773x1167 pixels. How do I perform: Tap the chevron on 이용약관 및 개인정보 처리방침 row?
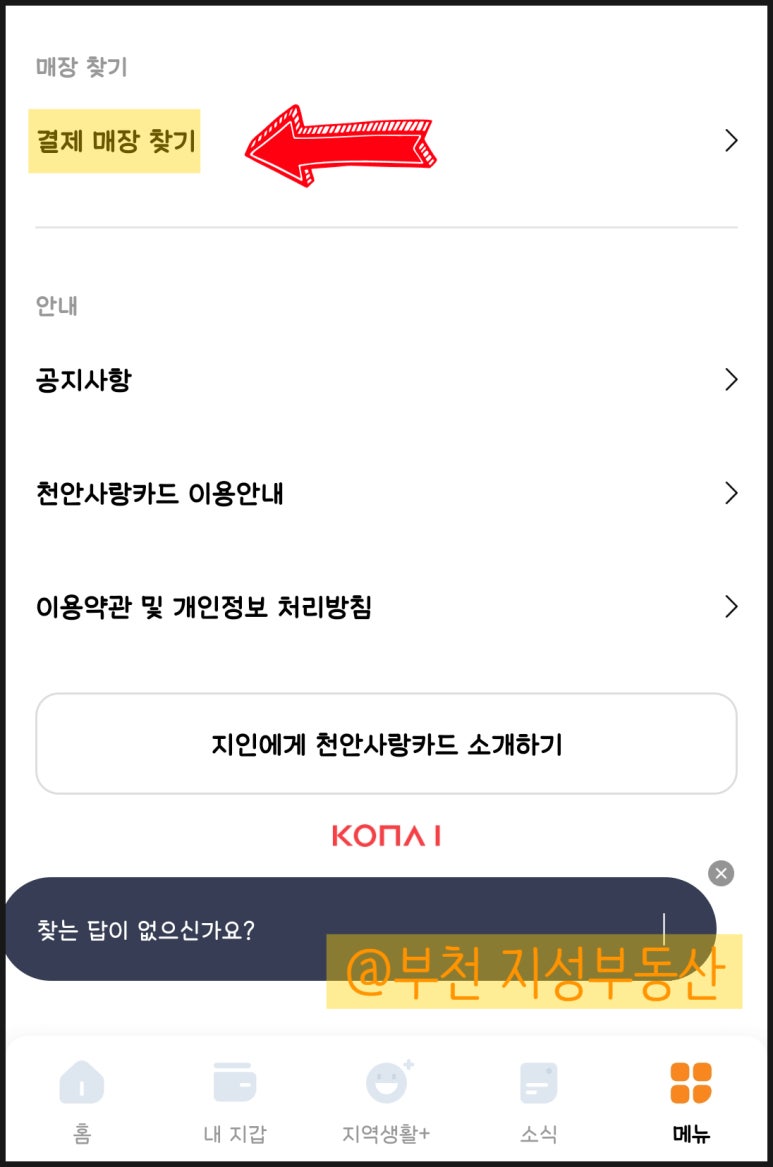[731, 606]
